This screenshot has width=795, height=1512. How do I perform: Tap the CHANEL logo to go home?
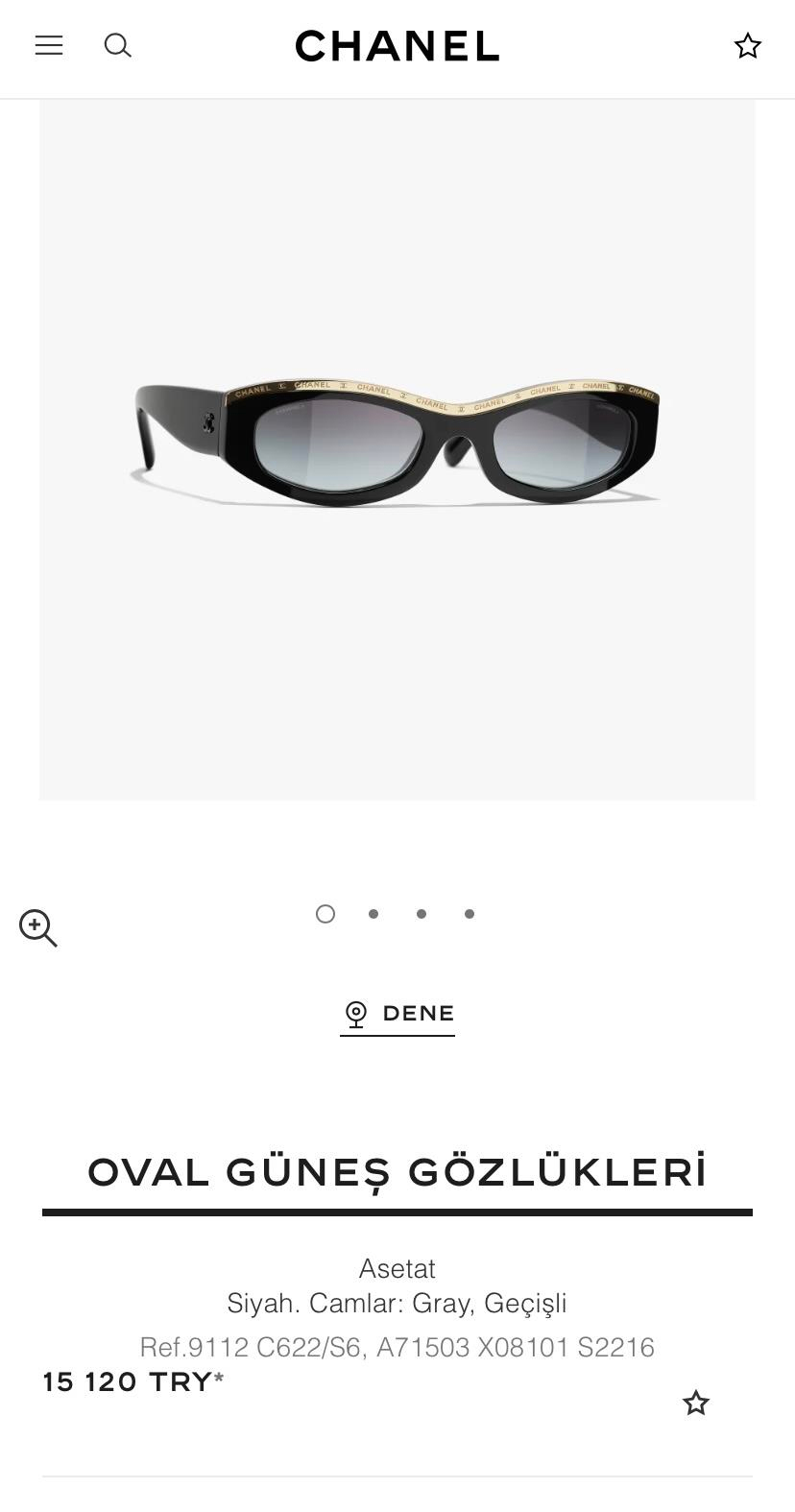(397, 46)
